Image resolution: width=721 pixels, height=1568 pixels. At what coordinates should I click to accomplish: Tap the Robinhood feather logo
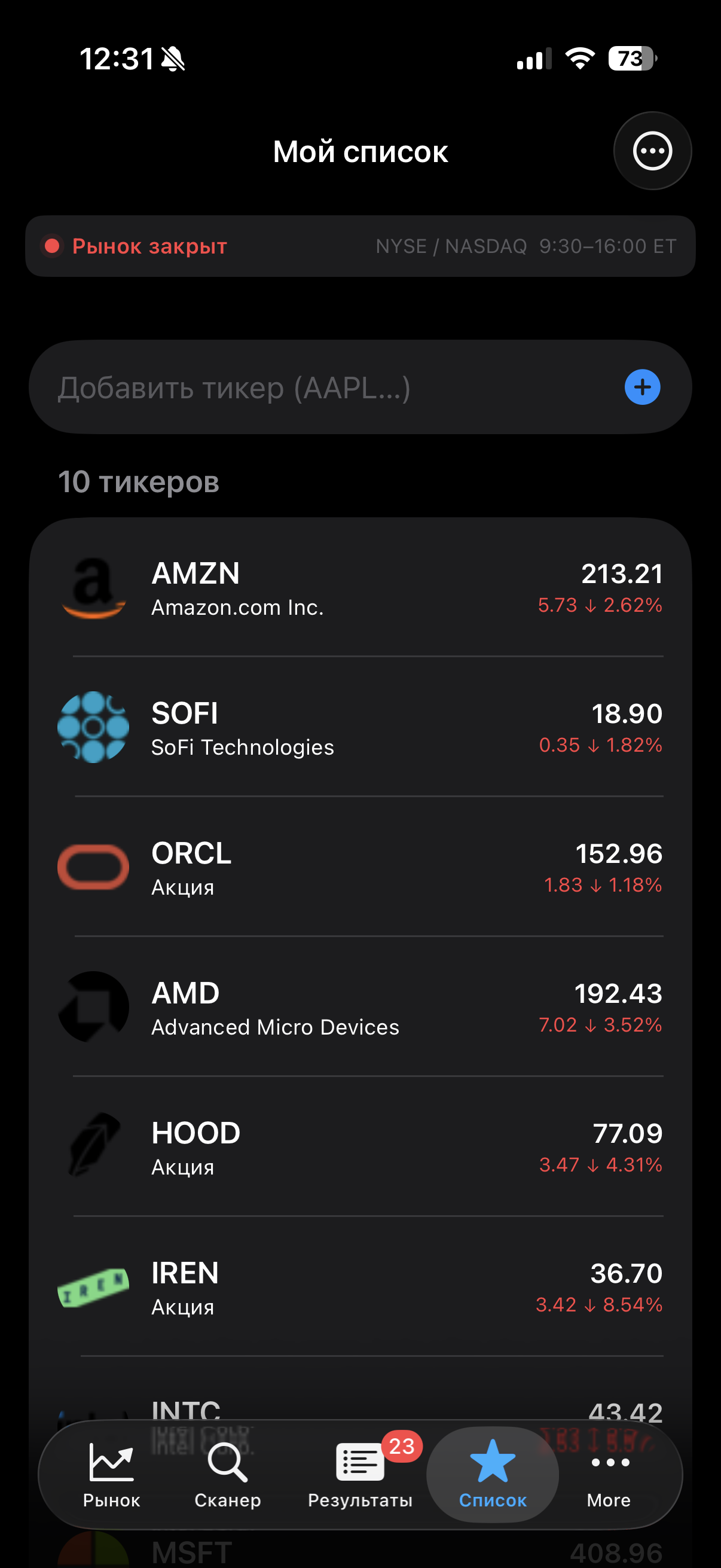point(93,1146)
